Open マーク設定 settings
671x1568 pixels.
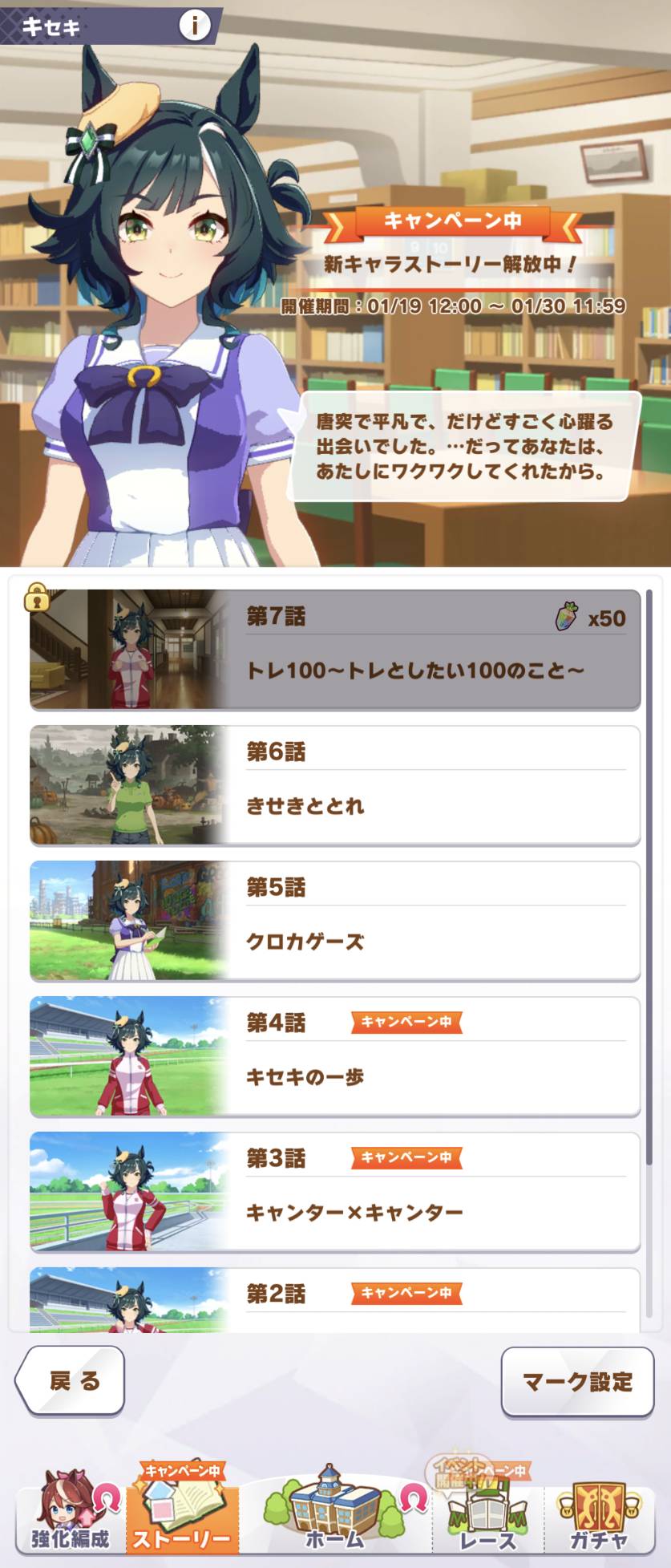click(577, 1381)
